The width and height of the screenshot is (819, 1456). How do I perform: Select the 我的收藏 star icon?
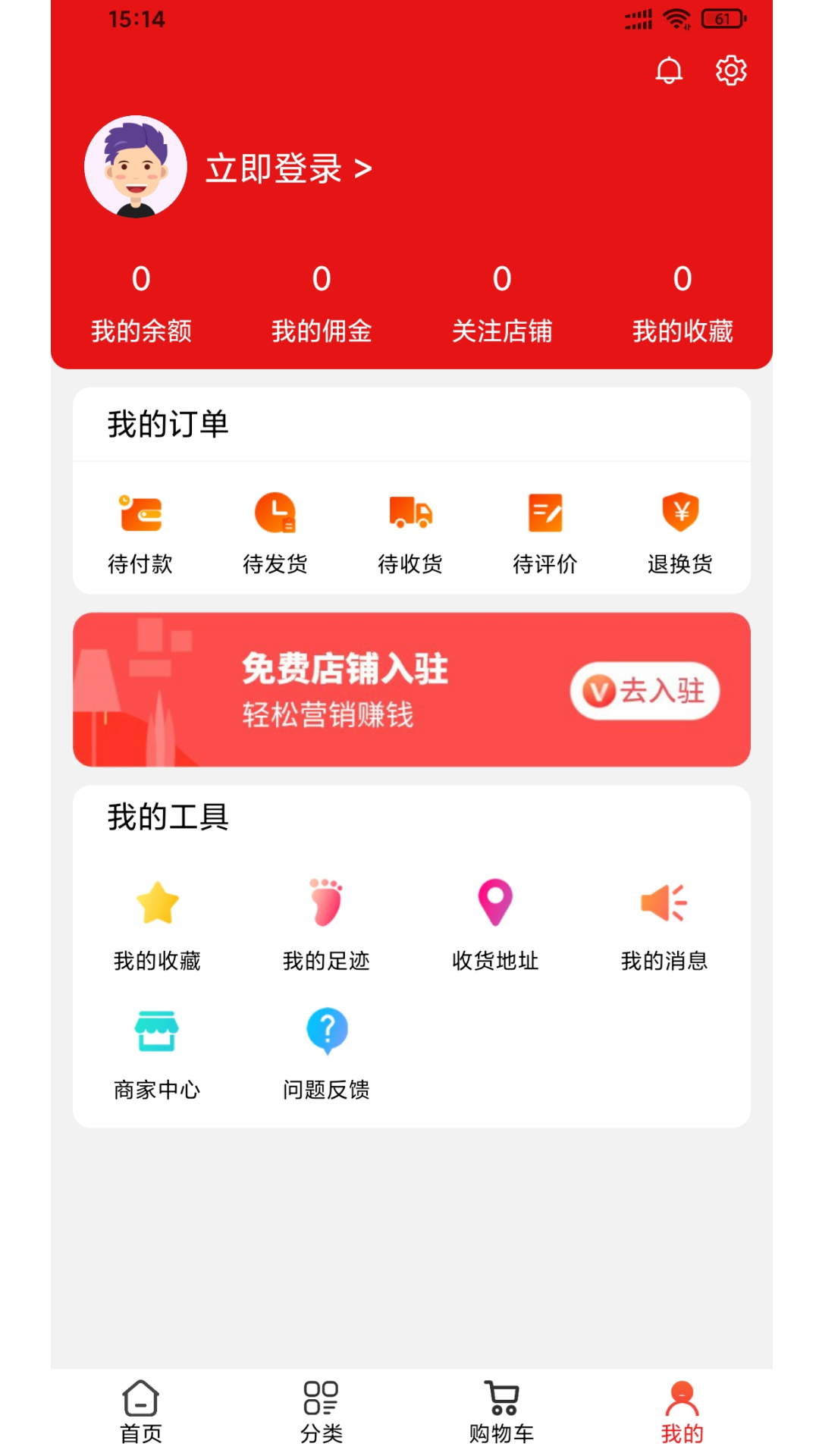click(157, 902)
